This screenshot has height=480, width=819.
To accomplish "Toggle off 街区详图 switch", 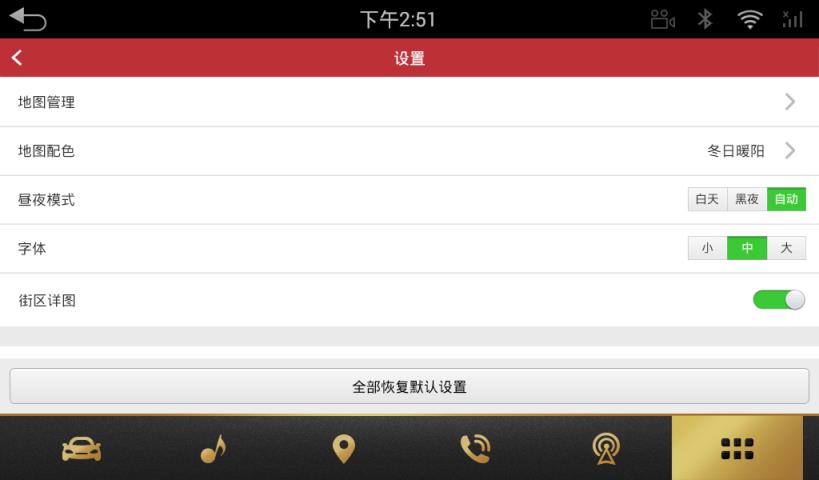I will click(x=778, y=299).
